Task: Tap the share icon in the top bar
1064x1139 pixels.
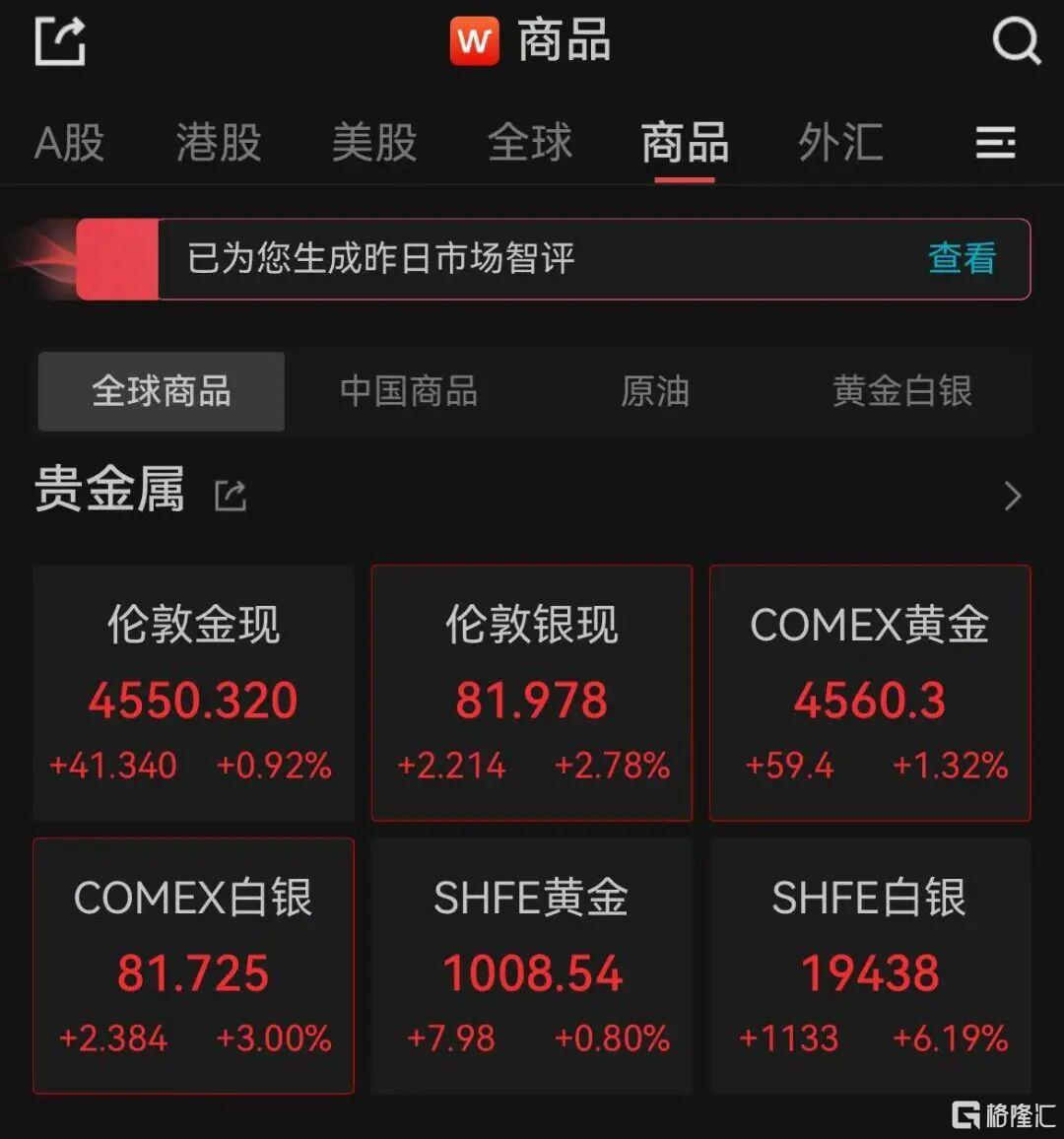Action: tap(60, 41)
